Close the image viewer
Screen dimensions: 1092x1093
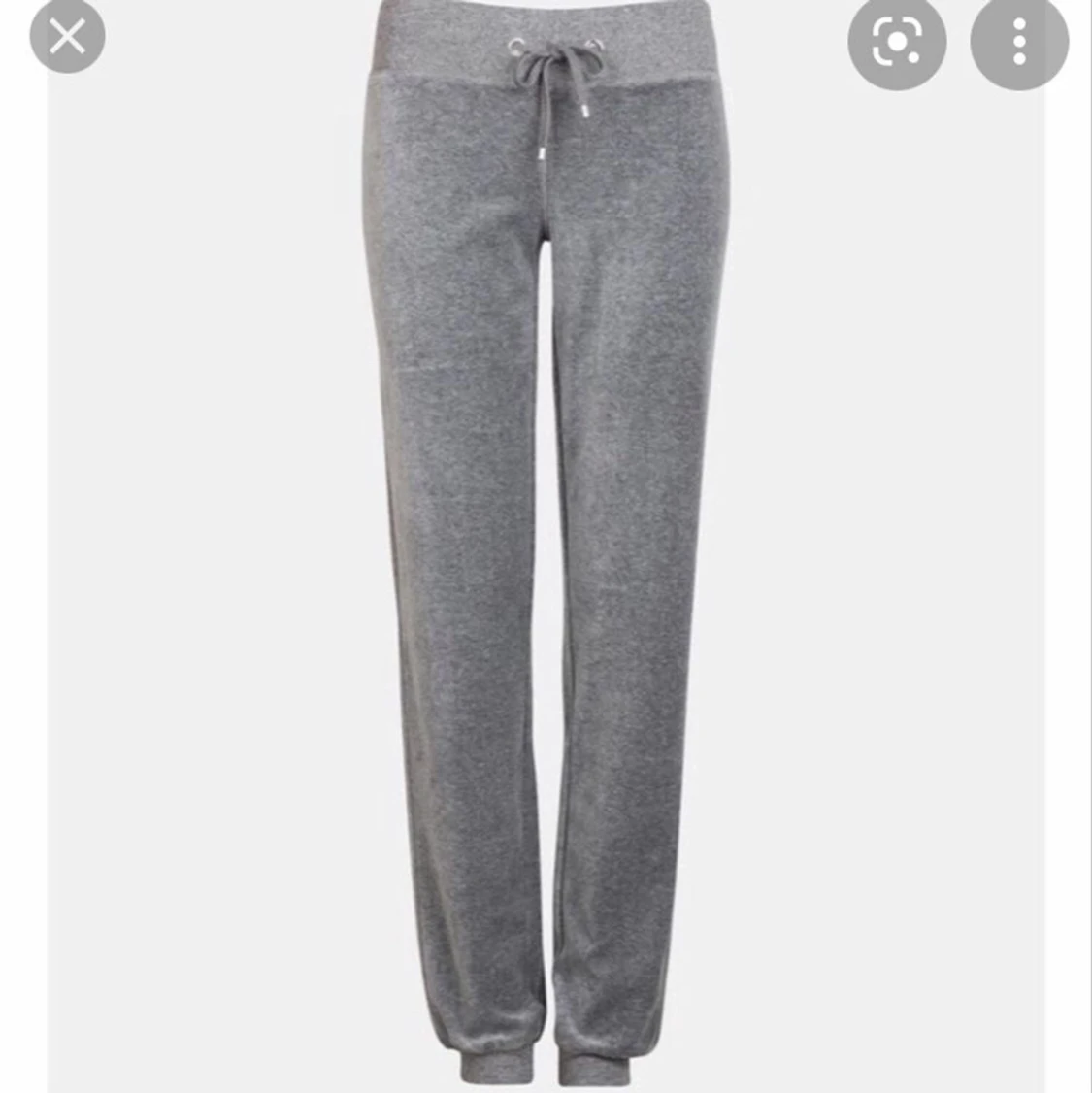point(67,38)
